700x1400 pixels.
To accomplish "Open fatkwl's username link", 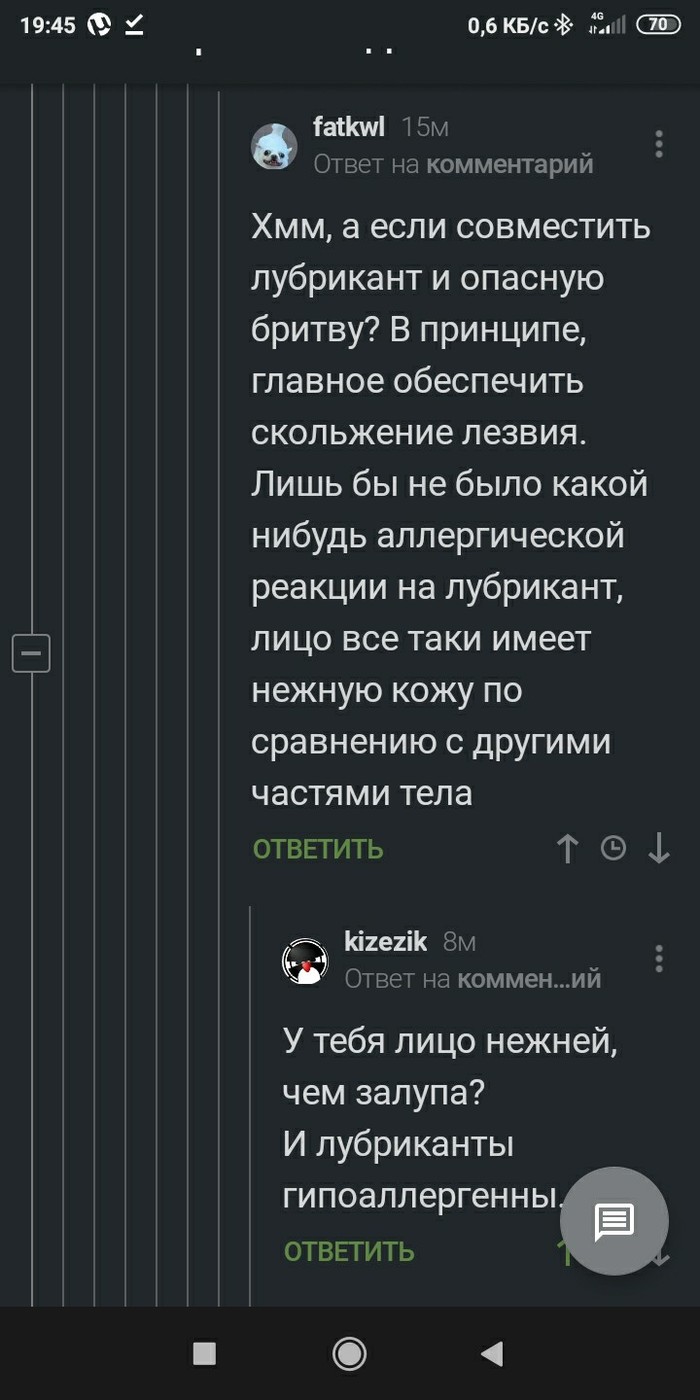I will pyautogui.click(x=348, y=127).
